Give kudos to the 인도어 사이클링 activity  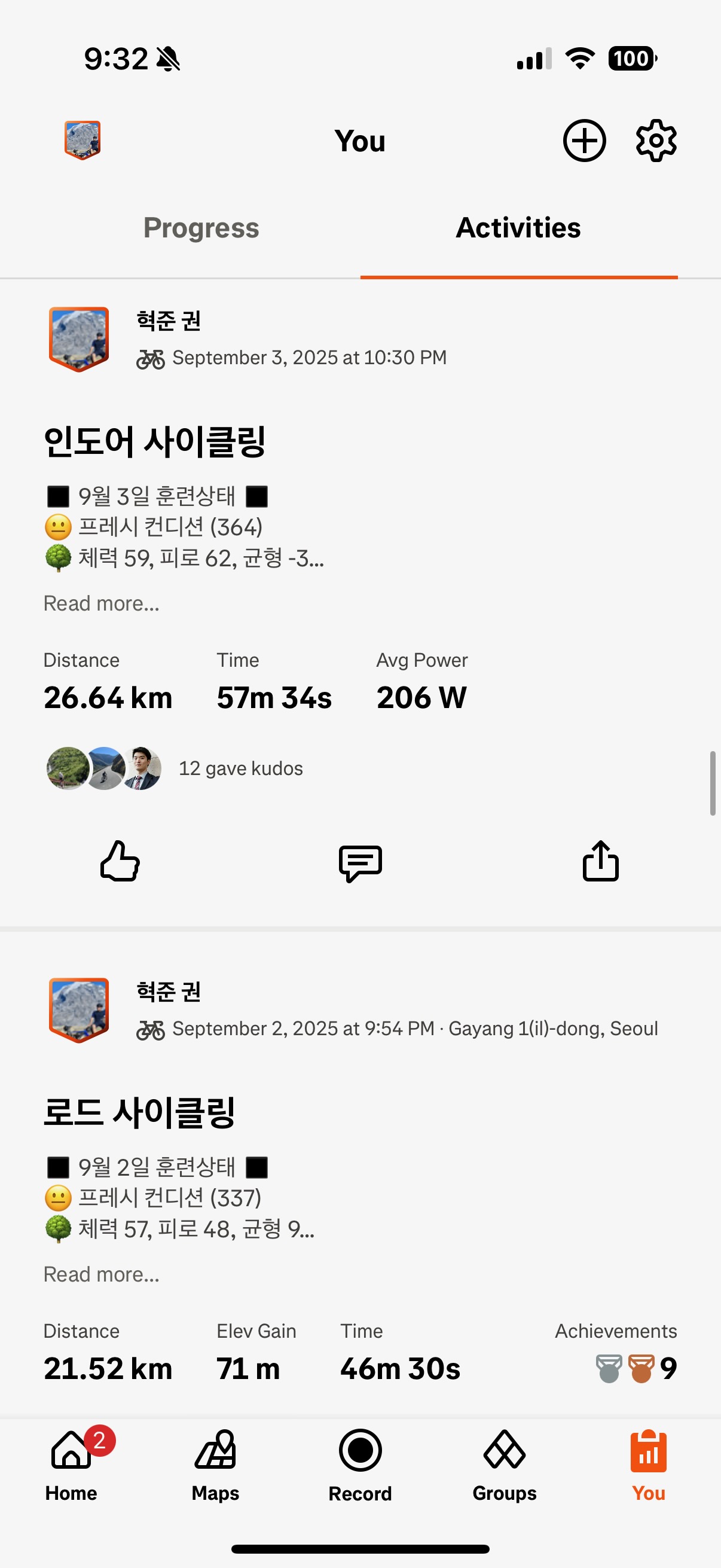click(120, 861)
